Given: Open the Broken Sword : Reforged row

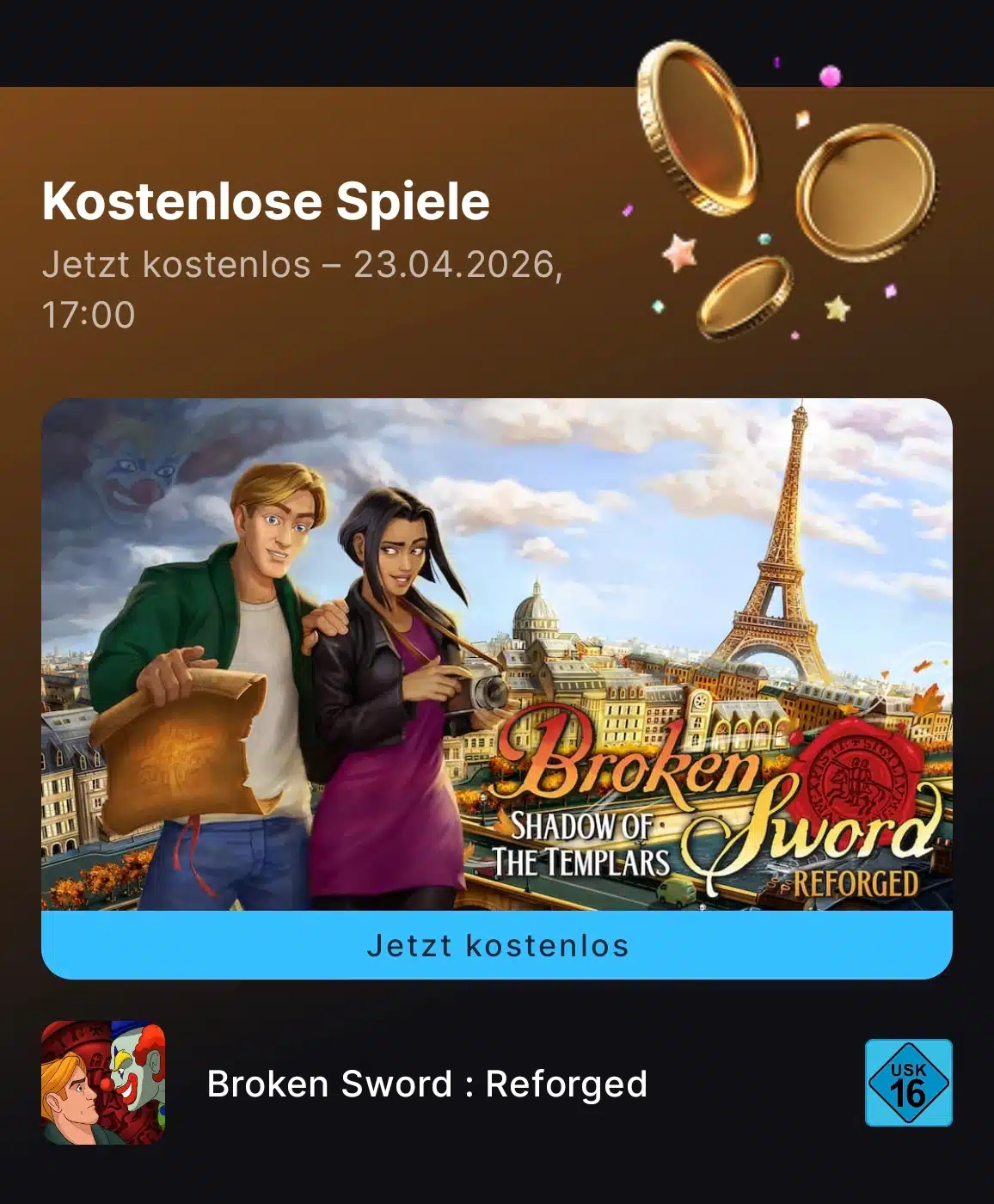Looking at the screenshot, I should tap(426, 1084).
